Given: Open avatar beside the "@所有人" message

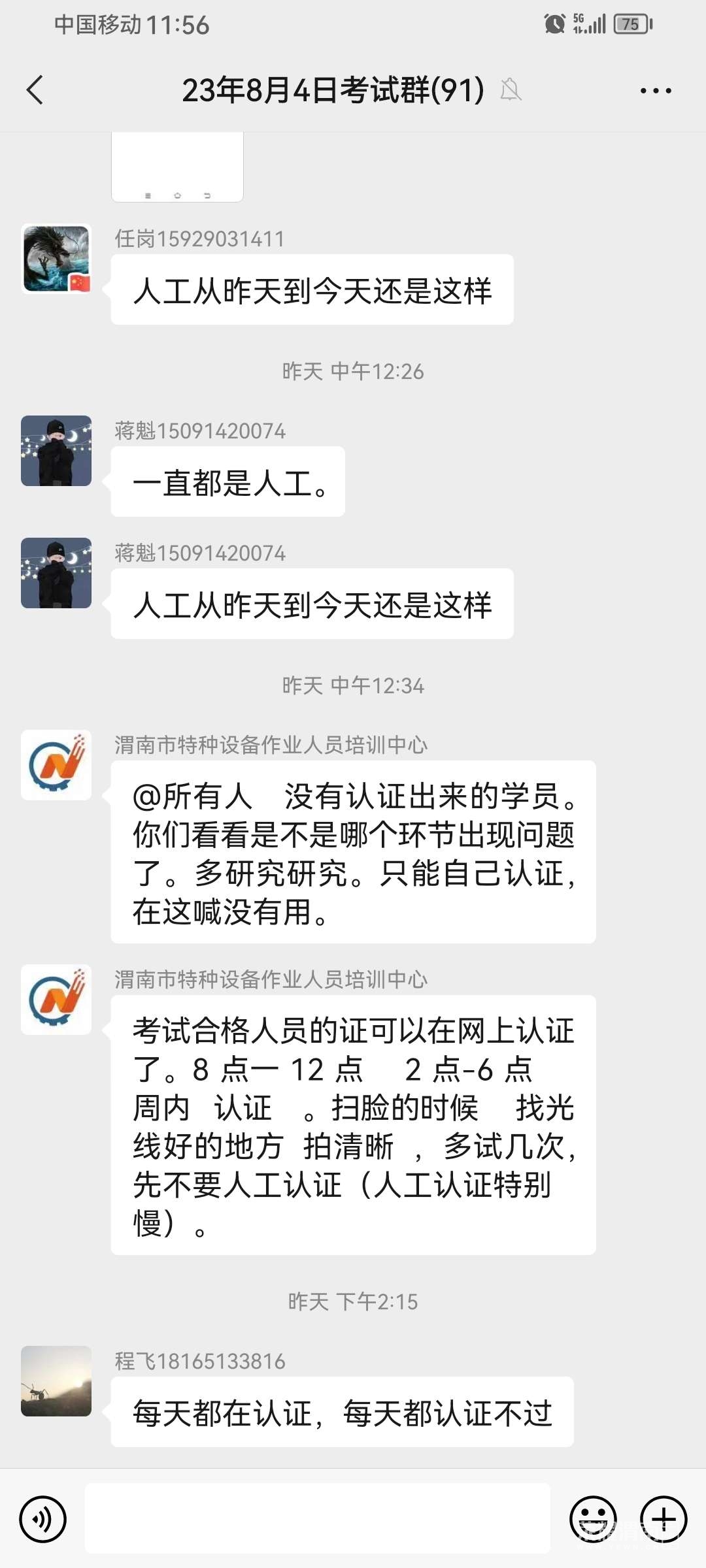Looking at the screenshot, I should 56,765.
